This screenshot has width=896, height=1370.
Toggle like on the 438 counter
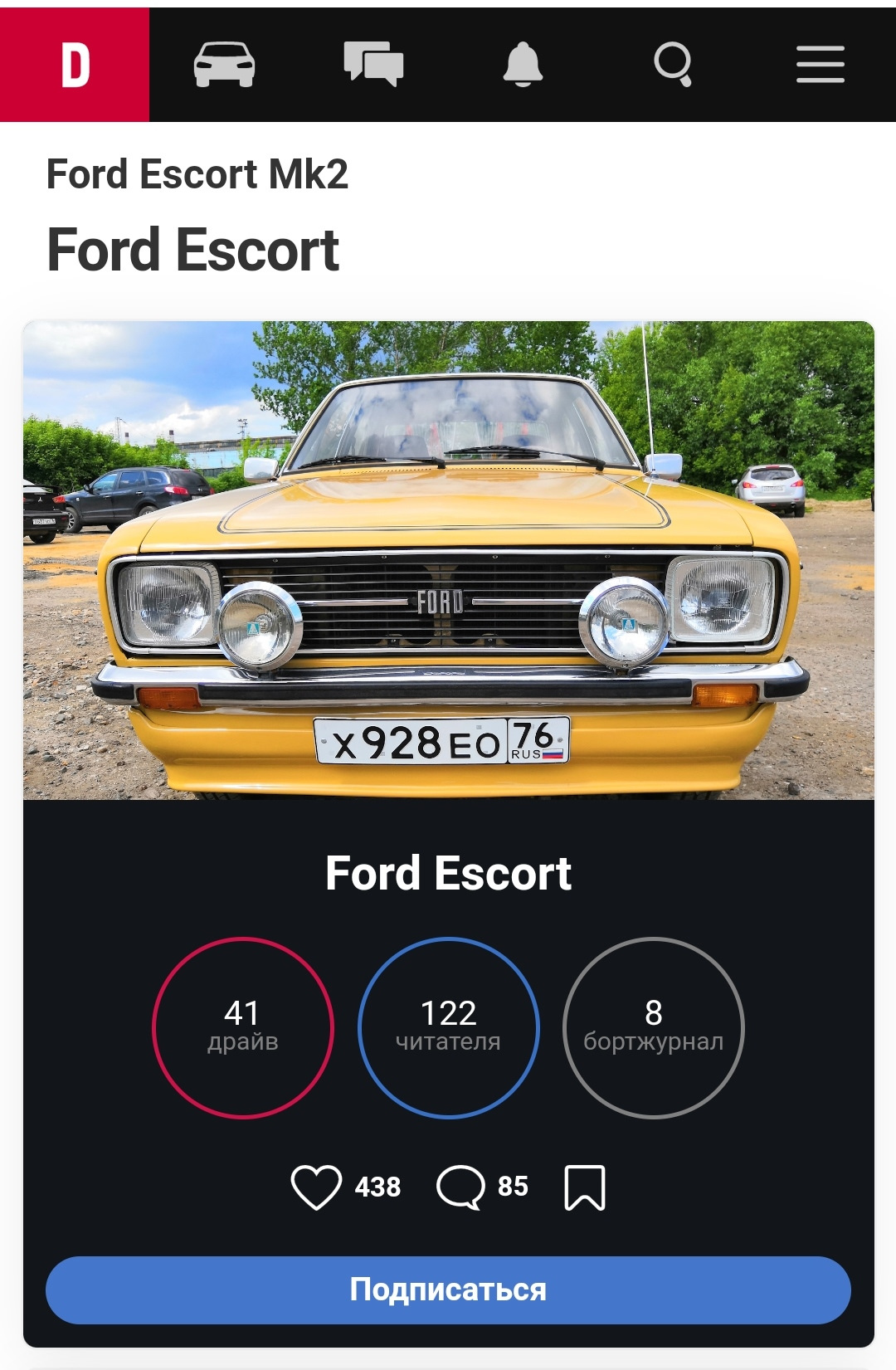click(377, 1188)
